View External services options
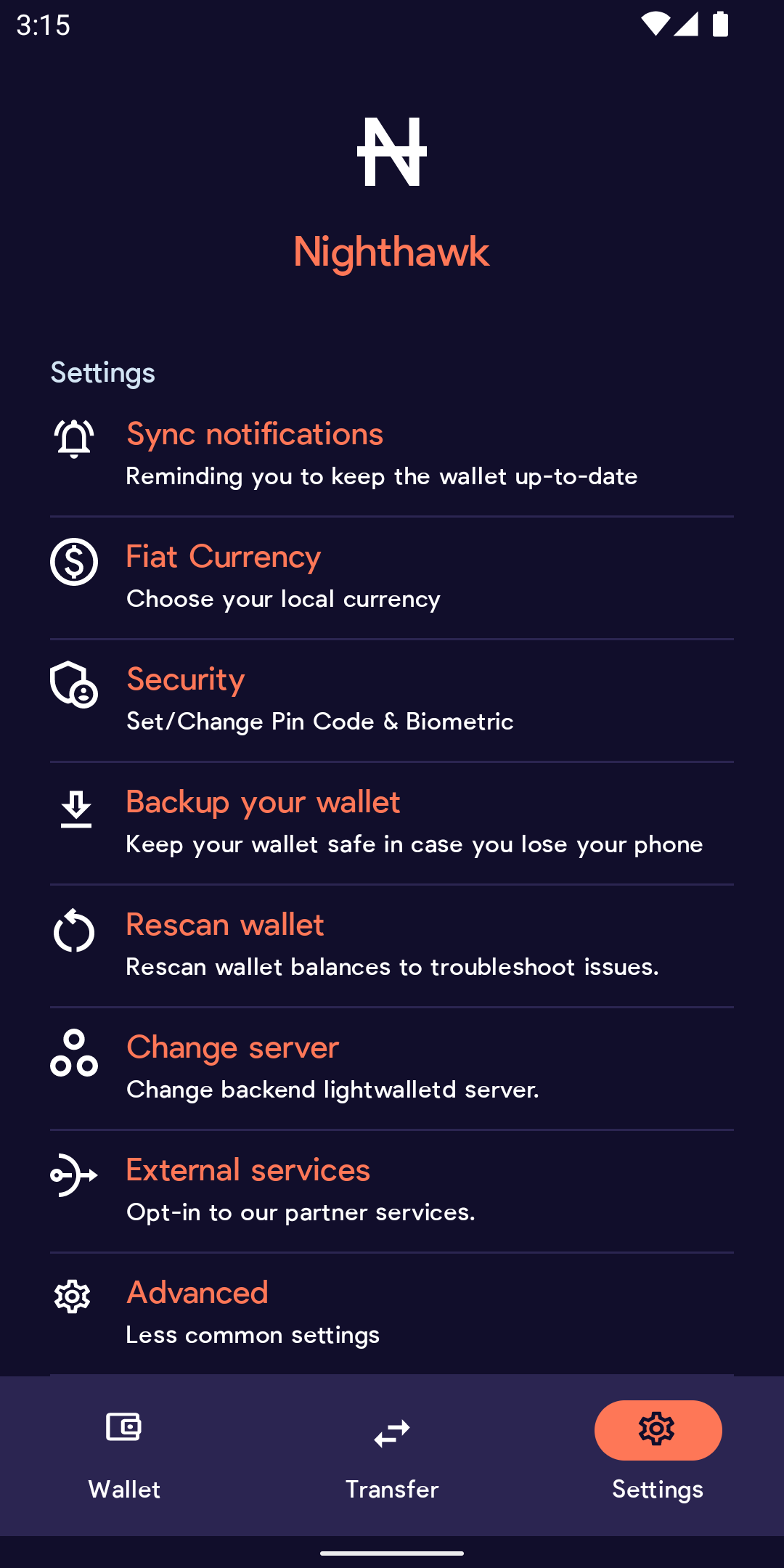The height and width of the screenshot is (1568, 784). [x=392, y=1191]
